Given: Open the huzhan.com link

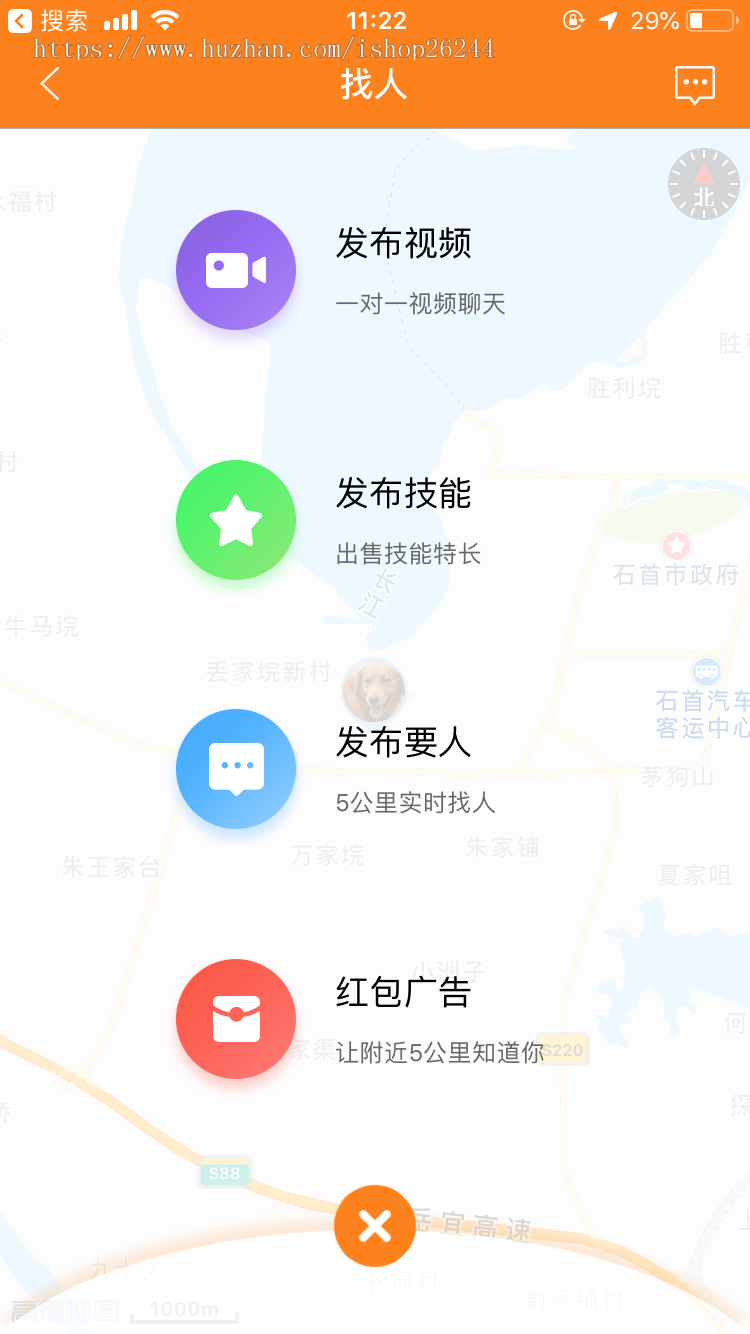Looking at the screenshot, I should coord(262,48).
